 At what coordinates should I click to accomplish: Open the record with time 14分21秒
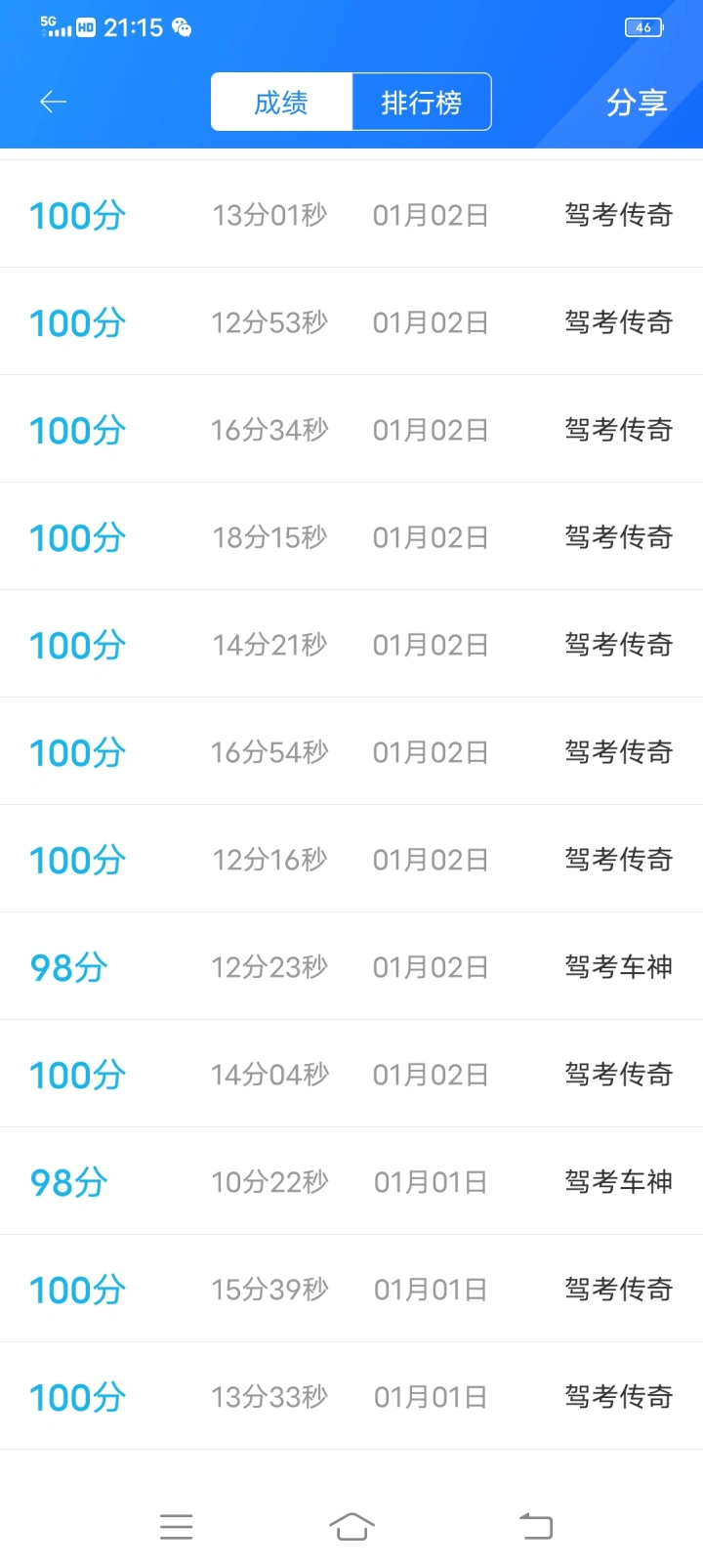(x=351, y=645)
